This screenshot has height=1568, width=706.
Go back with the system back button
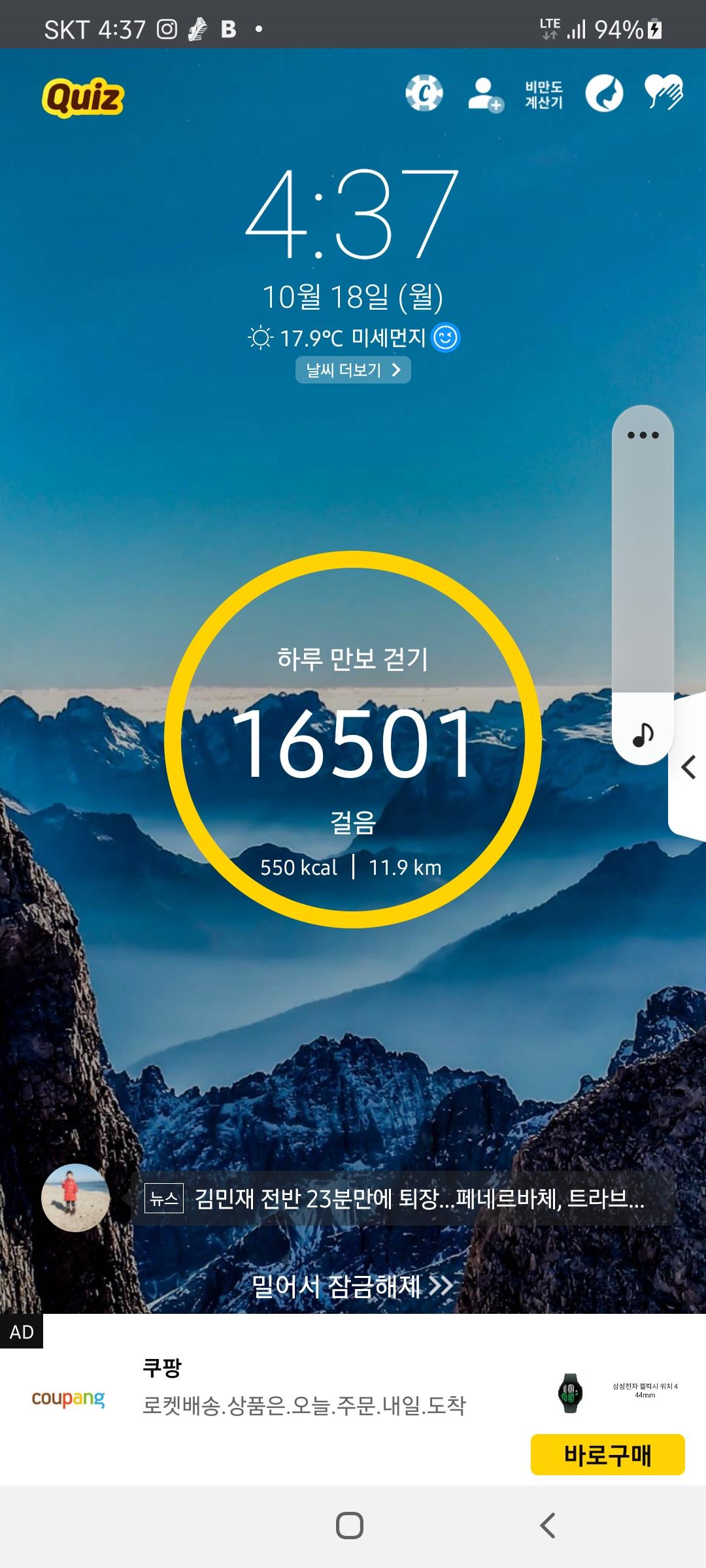click(x=548, y=1526)
